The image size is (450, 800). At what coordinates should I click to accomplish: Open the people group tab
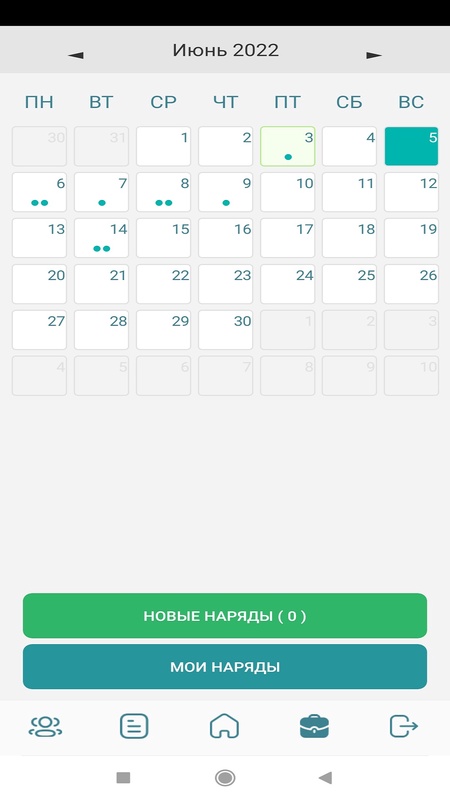[x=45, y=726]
